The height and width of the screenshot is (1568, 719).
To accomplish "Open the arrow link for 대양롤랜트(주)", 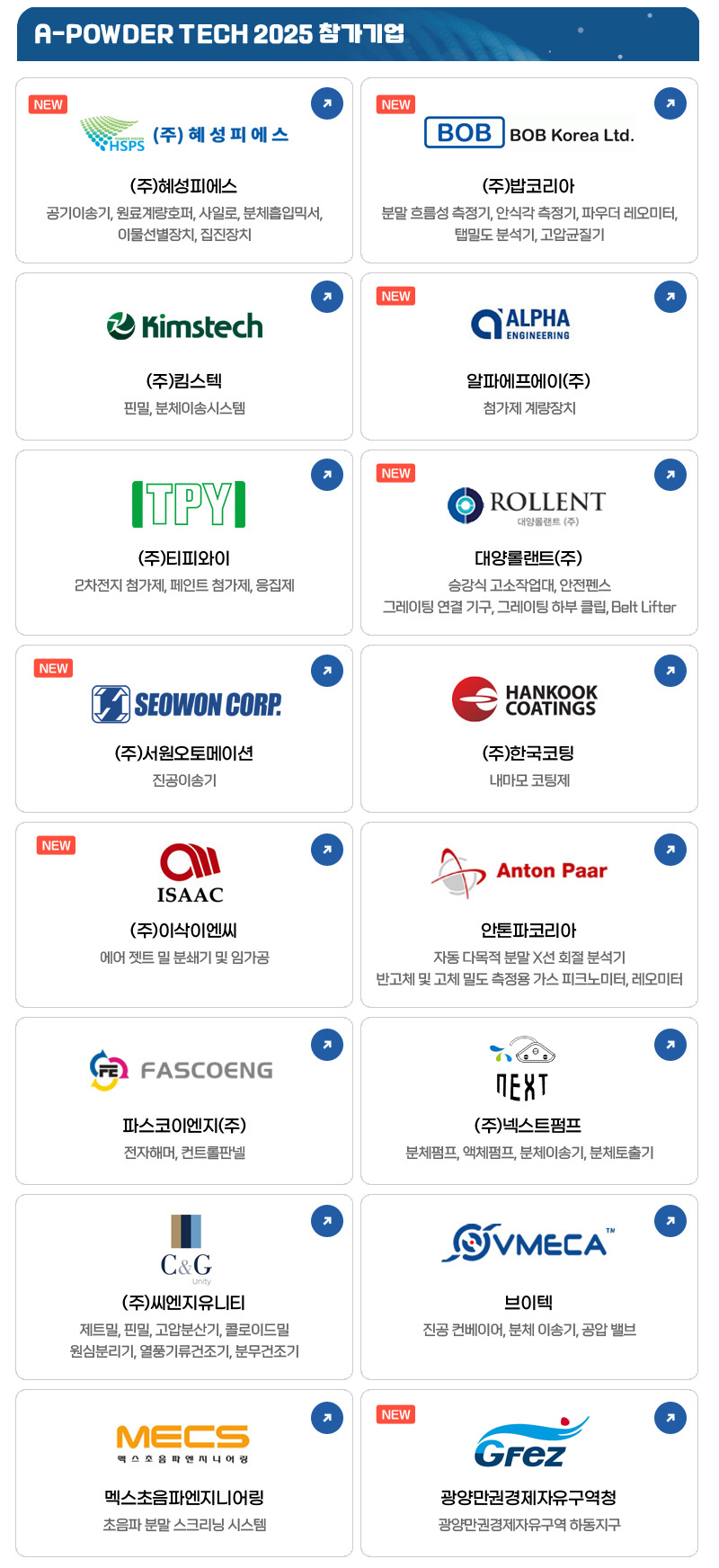I will click(x=670, y=475).
